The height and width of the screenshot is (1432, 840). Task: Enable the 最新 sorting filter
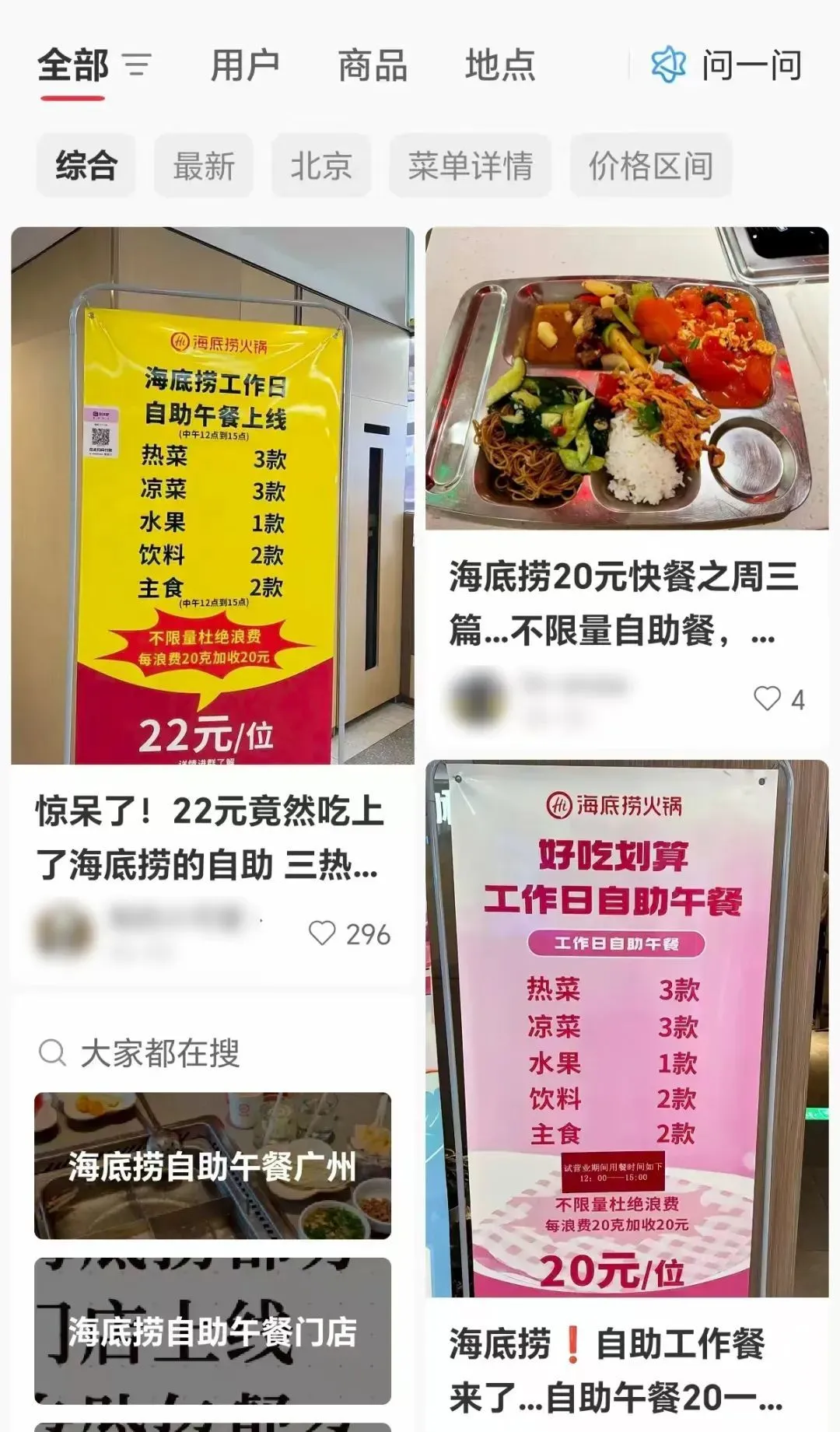click(x=204, y=164)
